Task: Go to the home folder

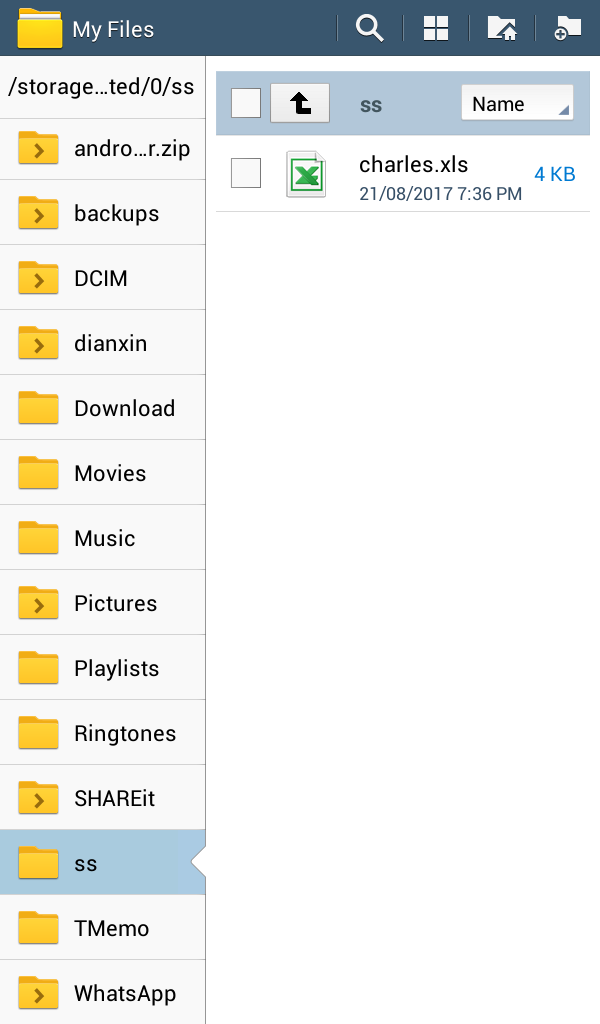Action: [x=501, y=29]
